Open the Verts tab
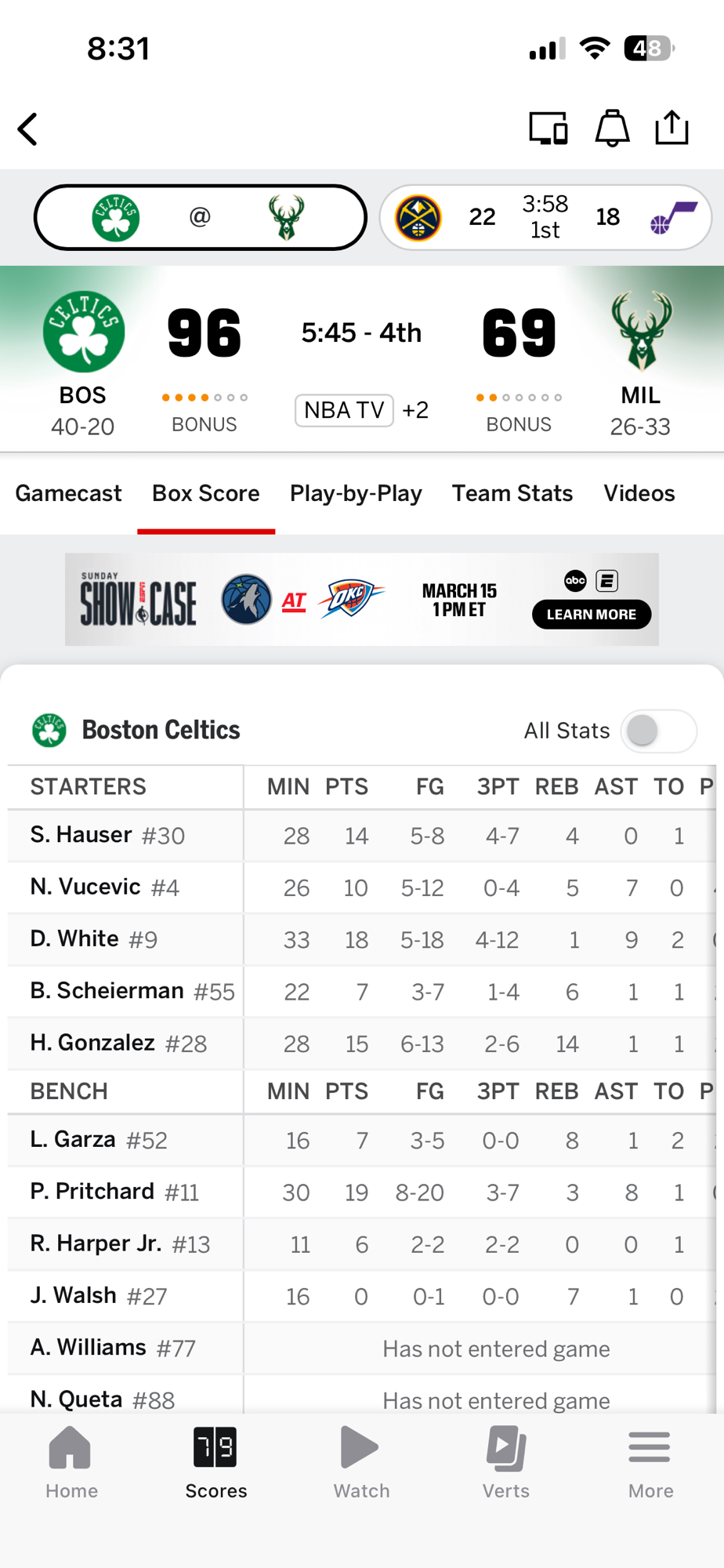The image size is (724, 1568). [506, 1462]
